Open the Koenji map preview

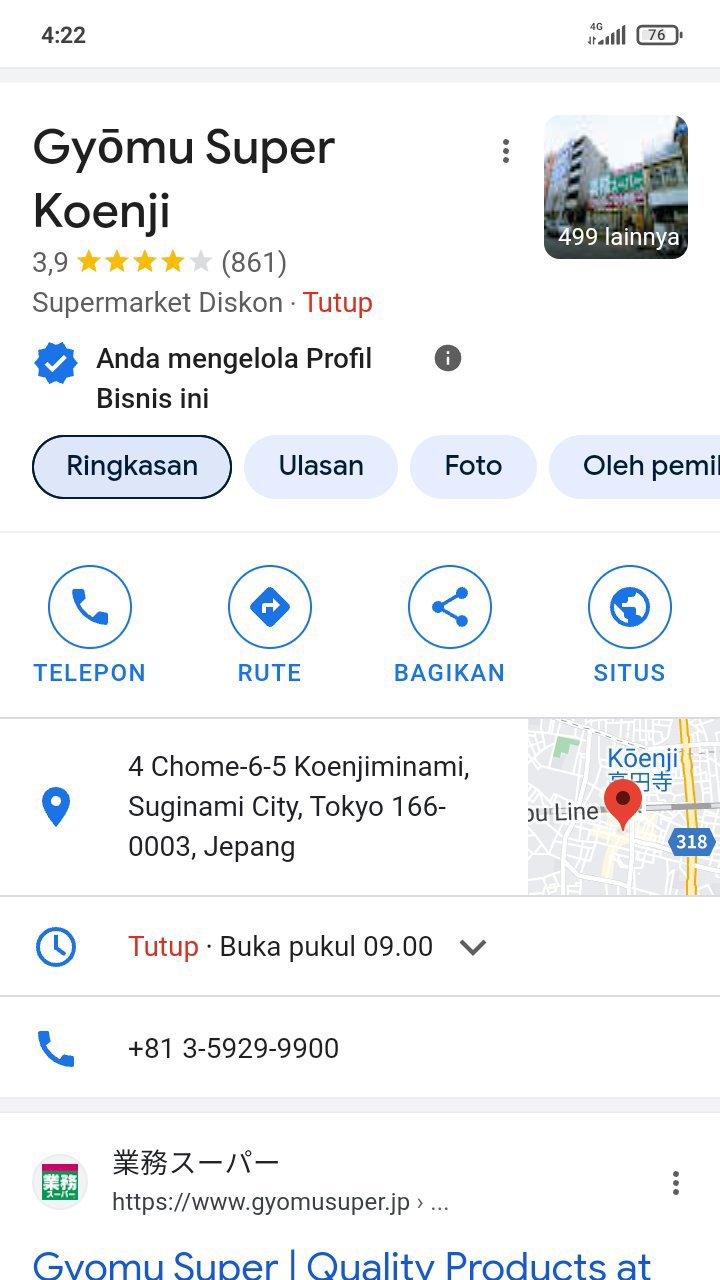pos(623,807)
